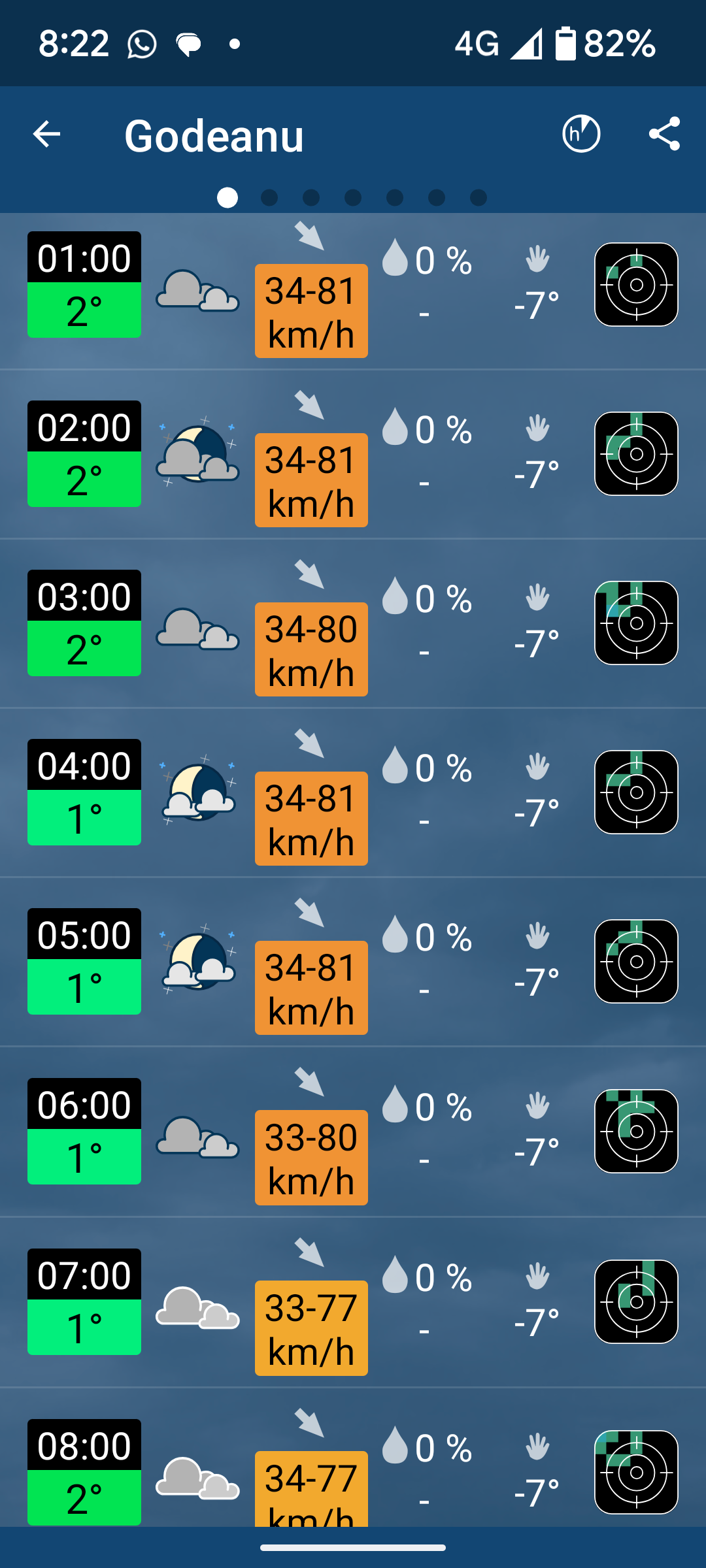Open the radar target for 01:00

point(636,284)
